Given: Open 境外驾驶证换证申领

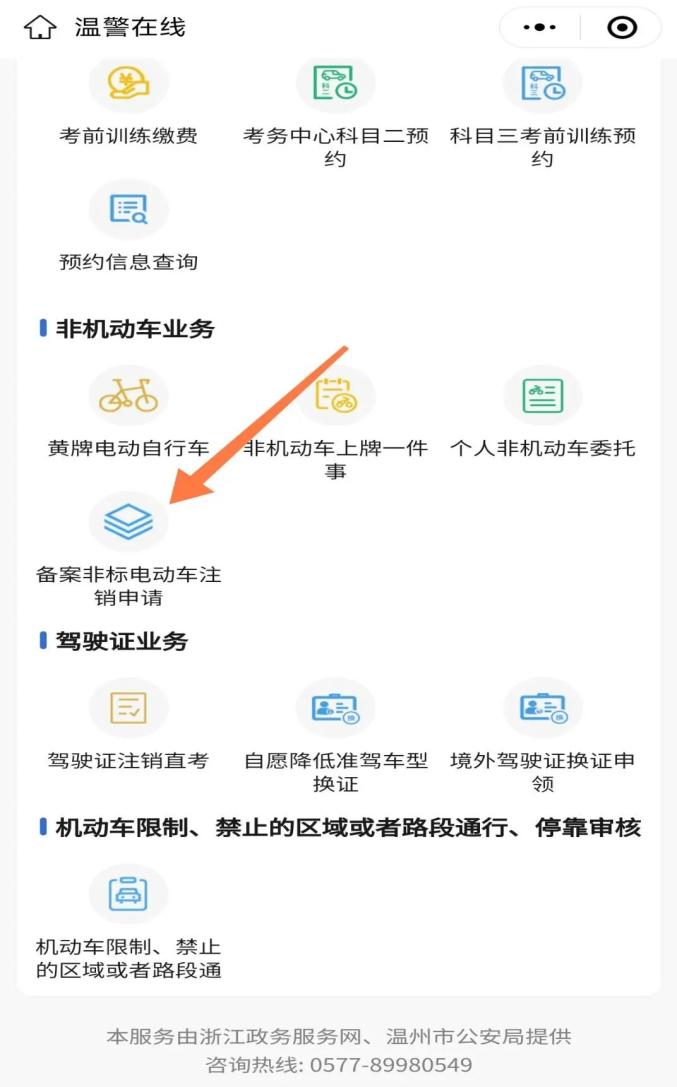Looking at the screenshot, I should (542, 709).
